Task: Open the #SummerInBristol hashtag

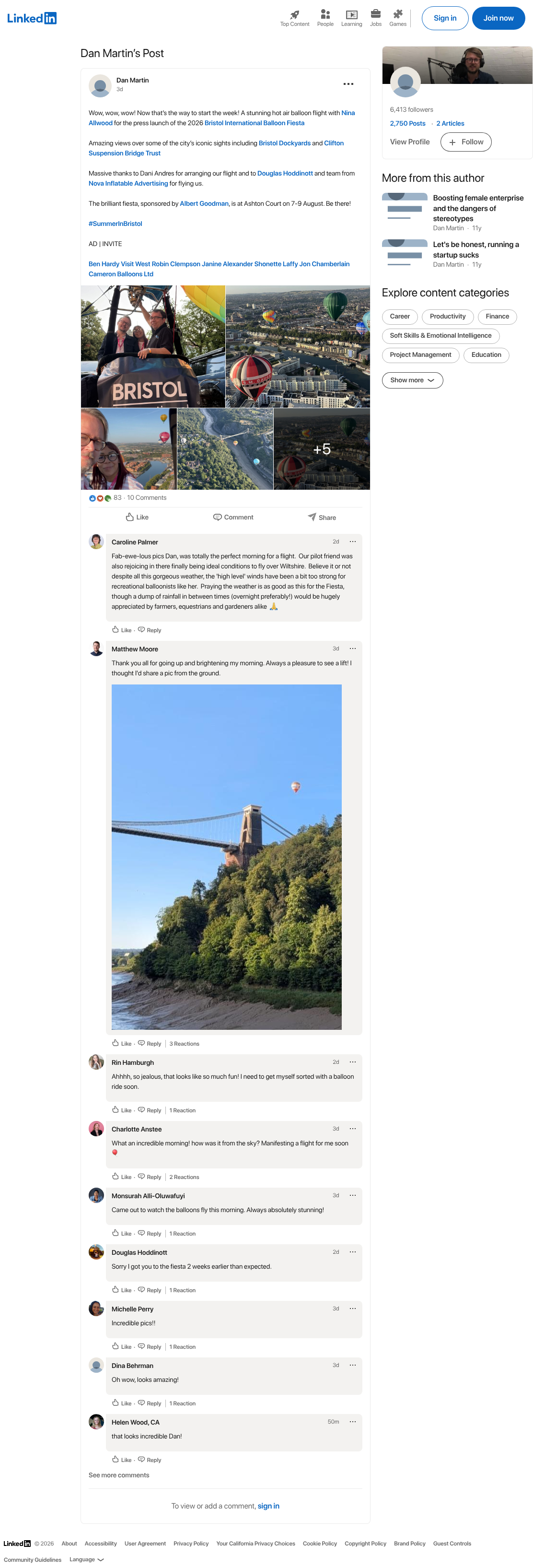Action: pyautogui.click(x=115, y=224)
